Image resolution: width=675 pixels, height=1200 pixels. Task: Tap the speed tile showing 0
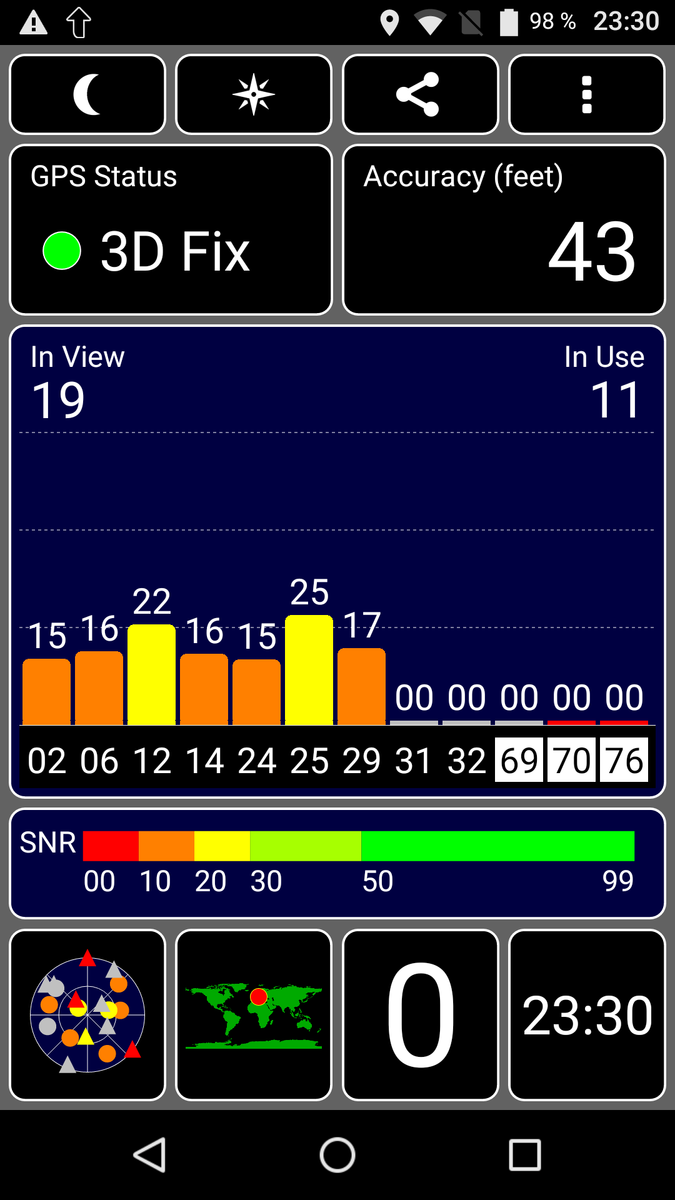coord(420,1015)
